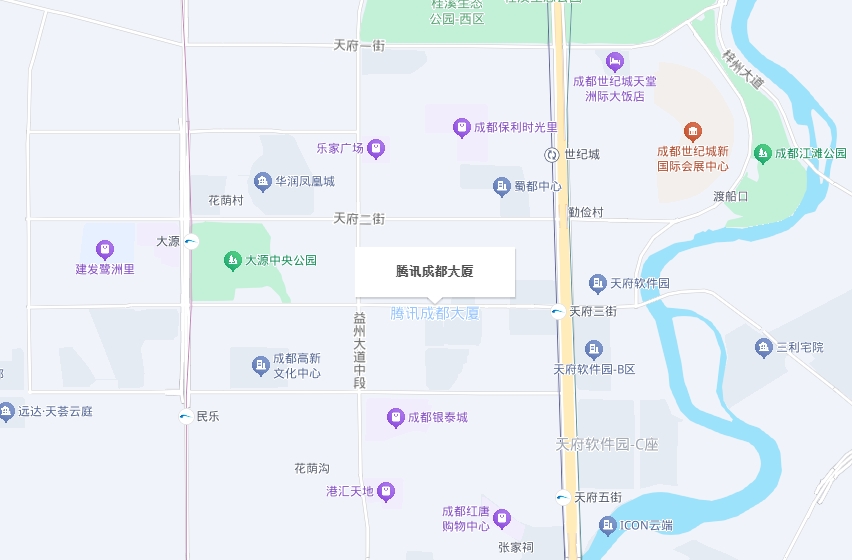The height and width of the screenshot is (560, 852).
Task: Tap the 成都江滩公园 park marker
Action: point(762,154)
